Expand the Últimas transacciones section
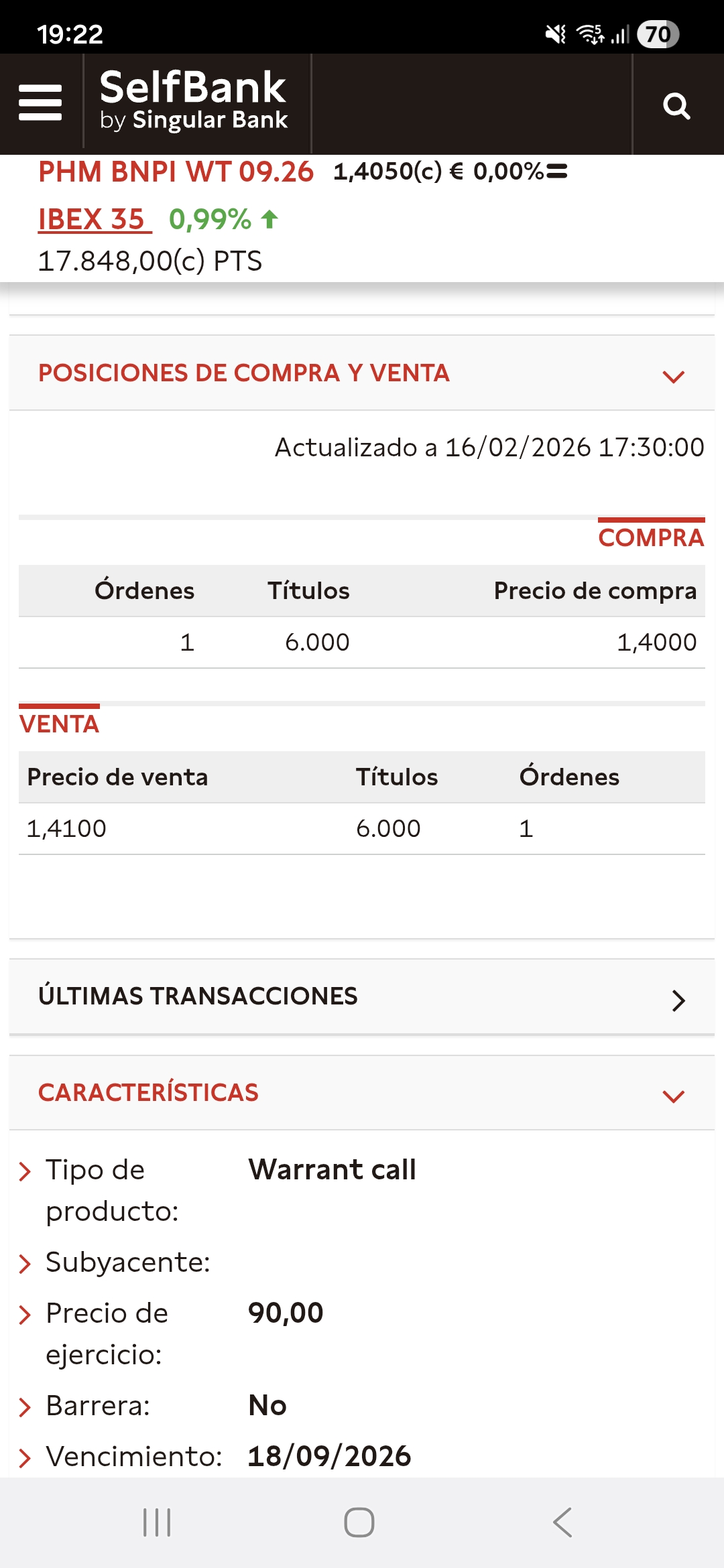 [678, 1000]
